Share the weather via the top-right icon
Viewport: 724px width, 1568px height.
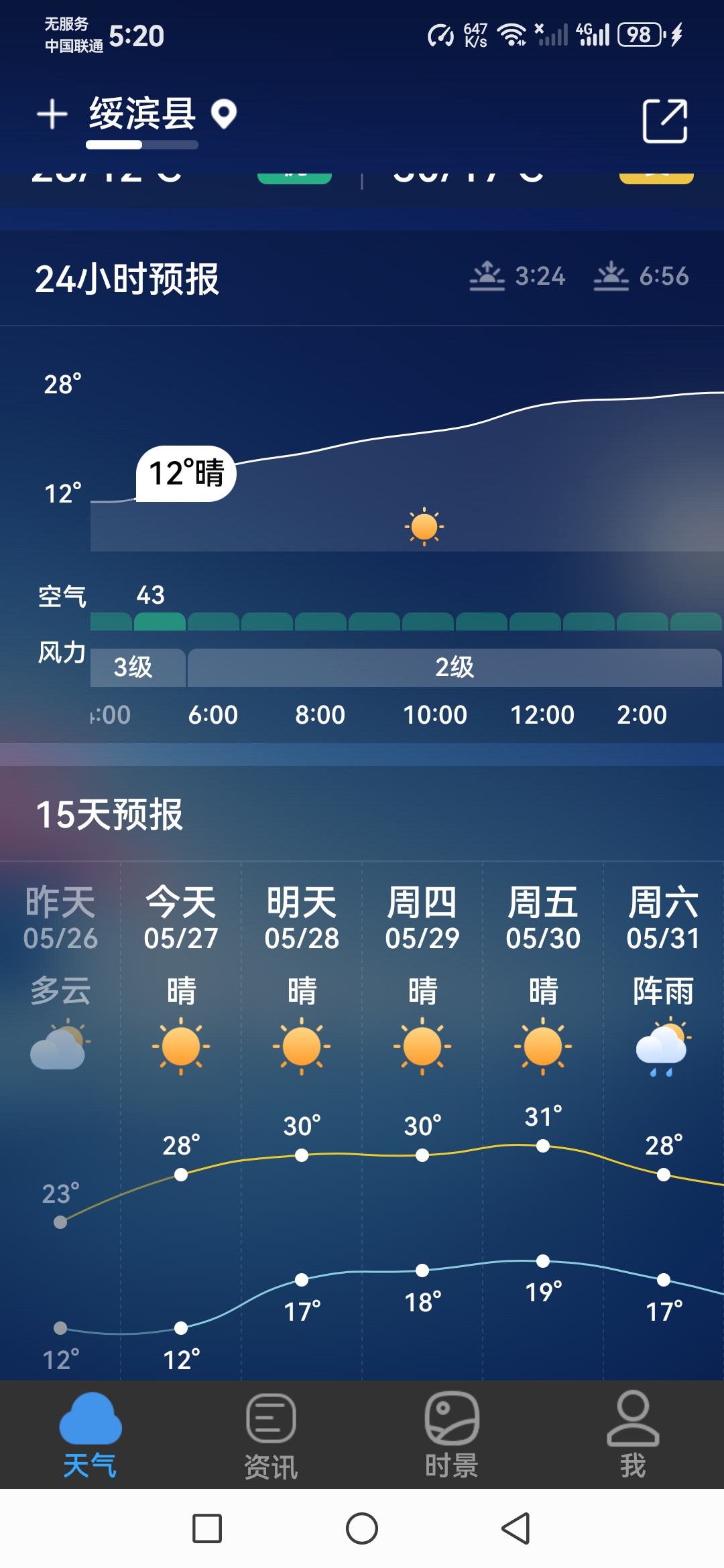coord(664,121)
